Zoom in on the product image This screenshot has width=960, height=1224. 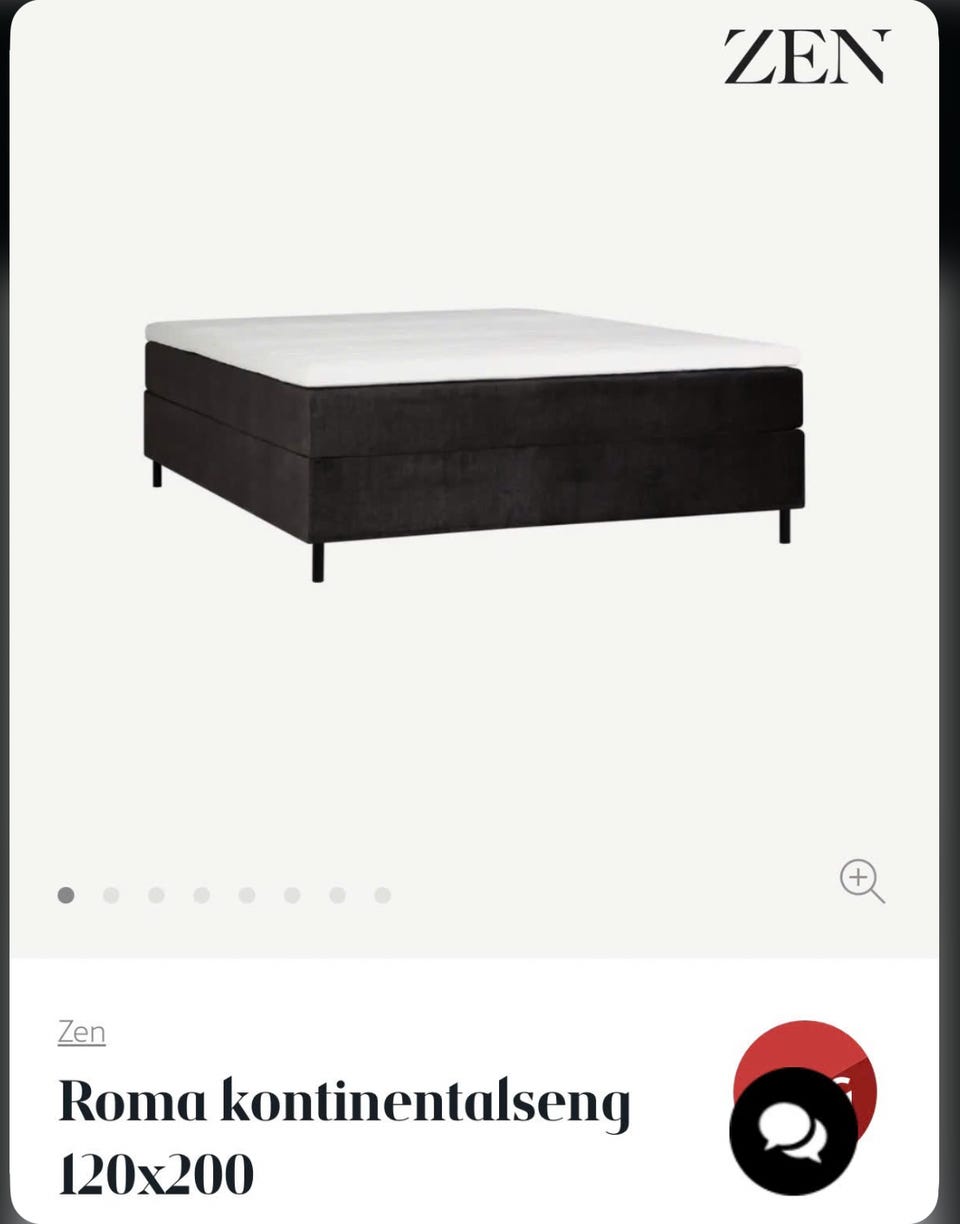(x=861, y=881)
